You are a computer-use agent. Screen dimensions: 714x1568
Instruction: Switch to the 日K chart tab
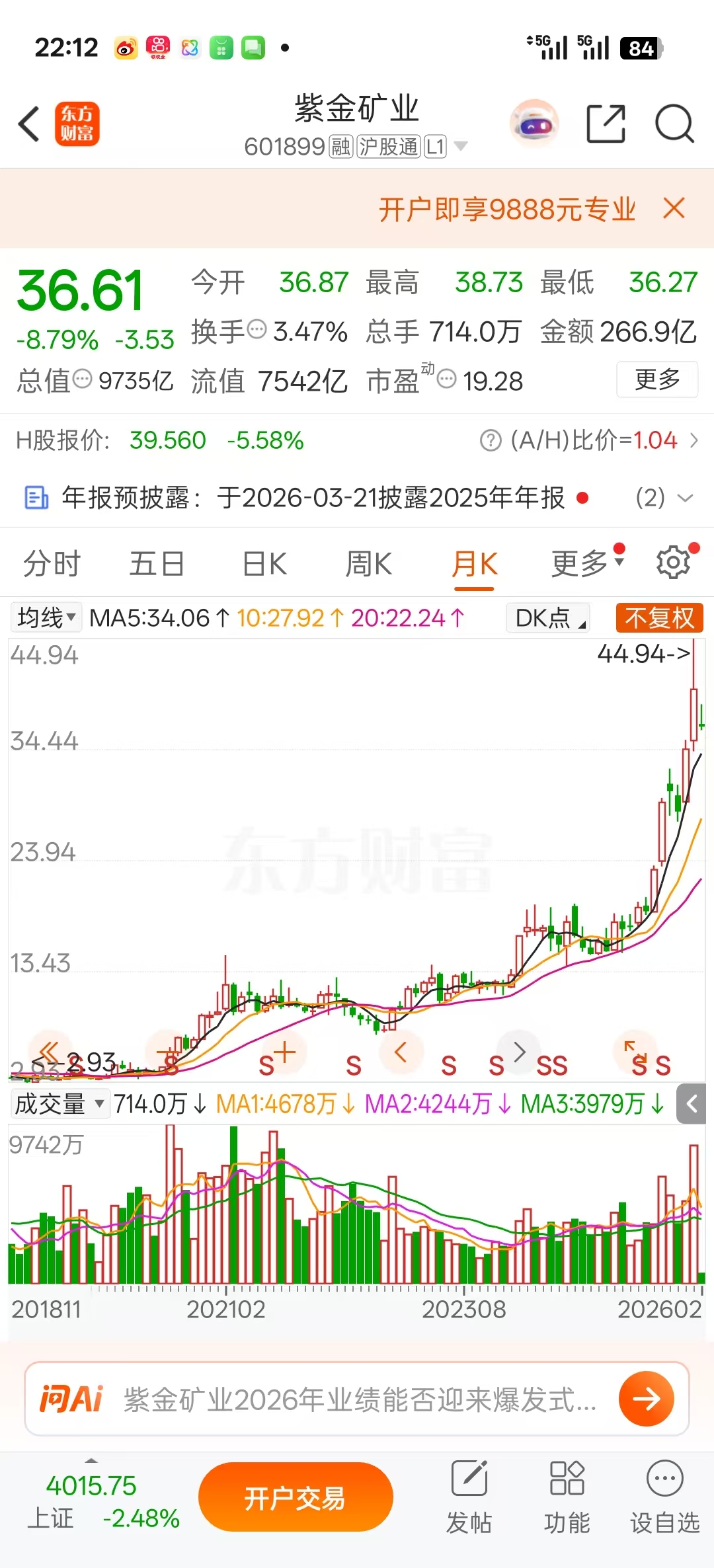(x=264, y=565)
